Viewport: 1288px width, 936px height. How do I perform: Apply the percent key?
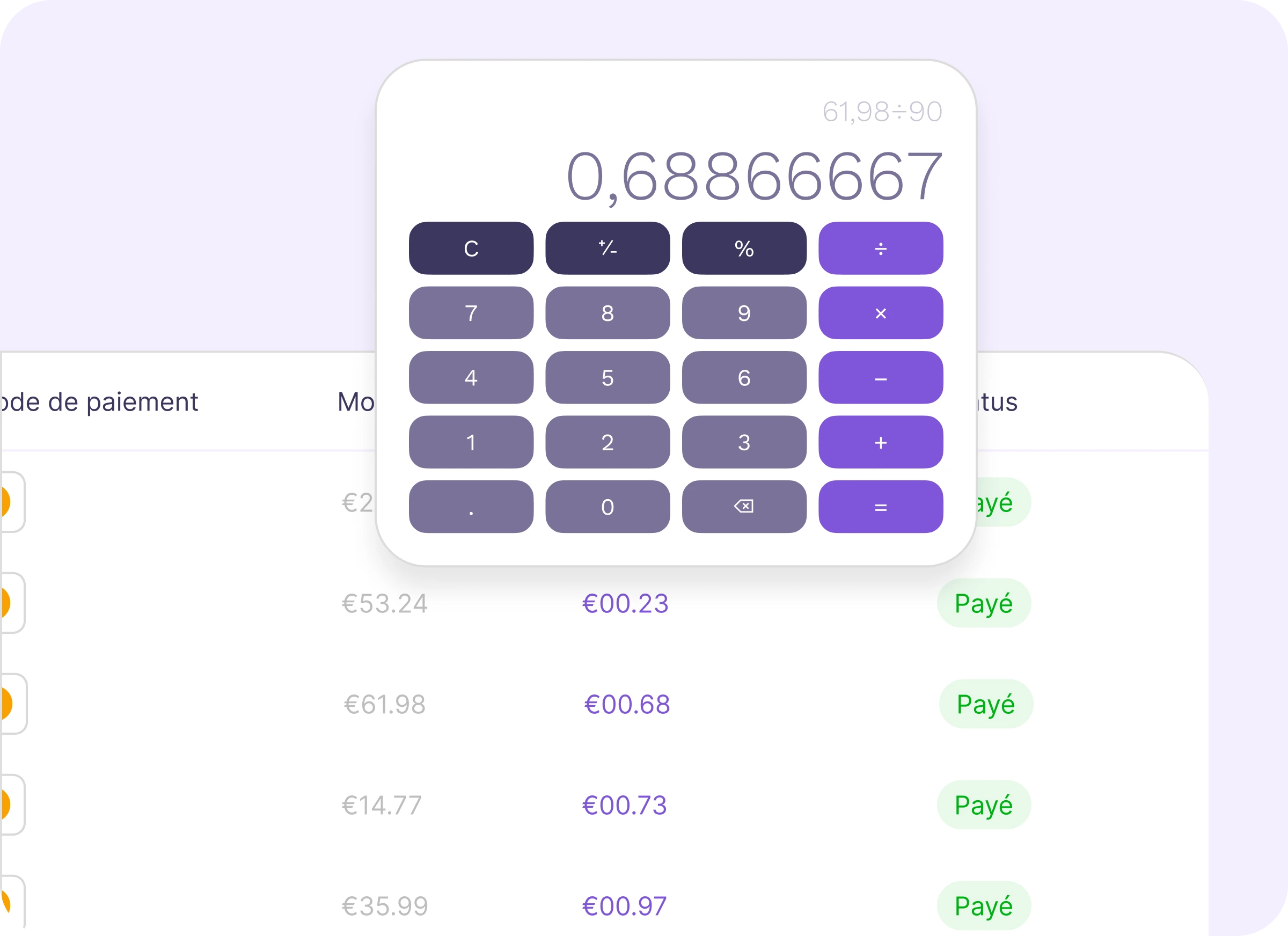click(744, 248)
